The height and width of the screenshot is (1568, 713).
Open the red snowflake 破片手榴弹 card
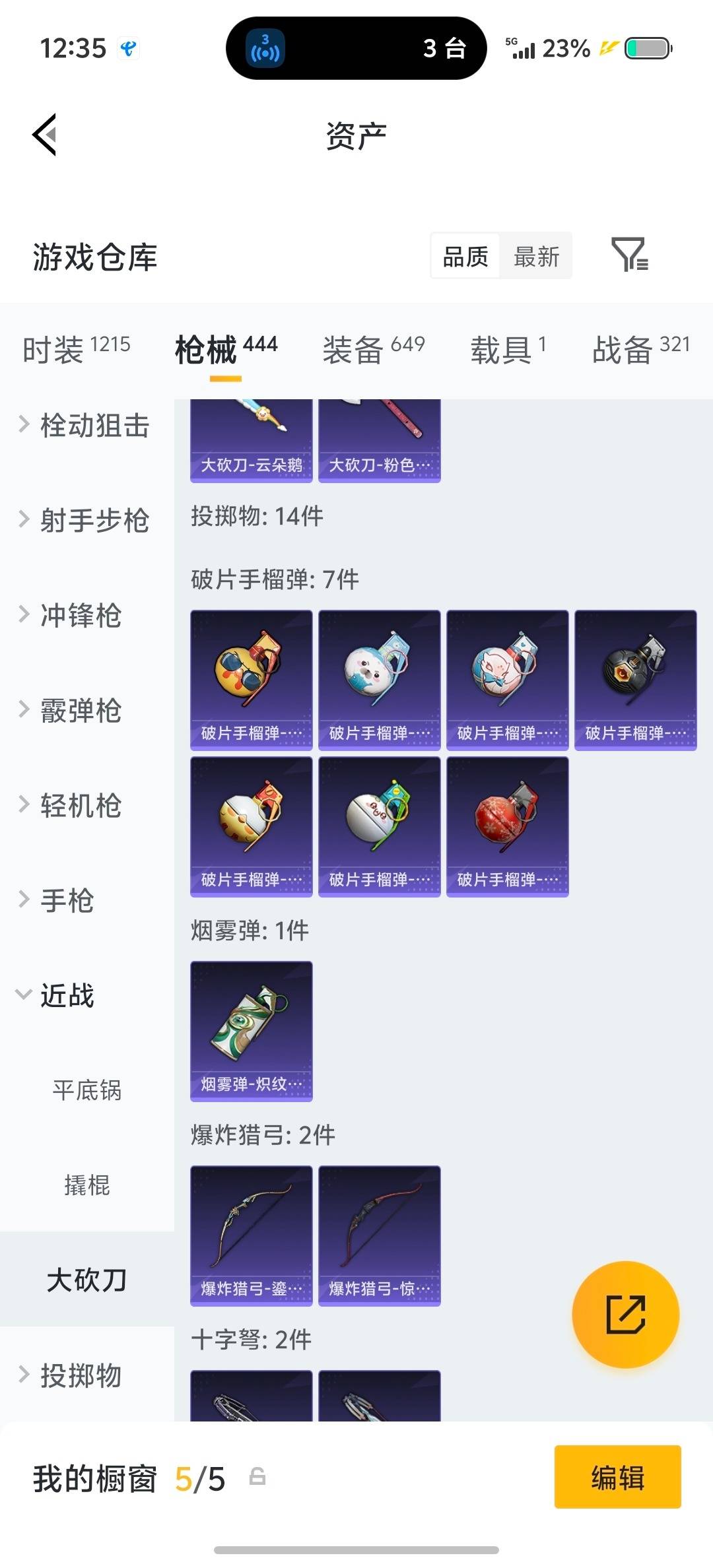tap(507, 825)
